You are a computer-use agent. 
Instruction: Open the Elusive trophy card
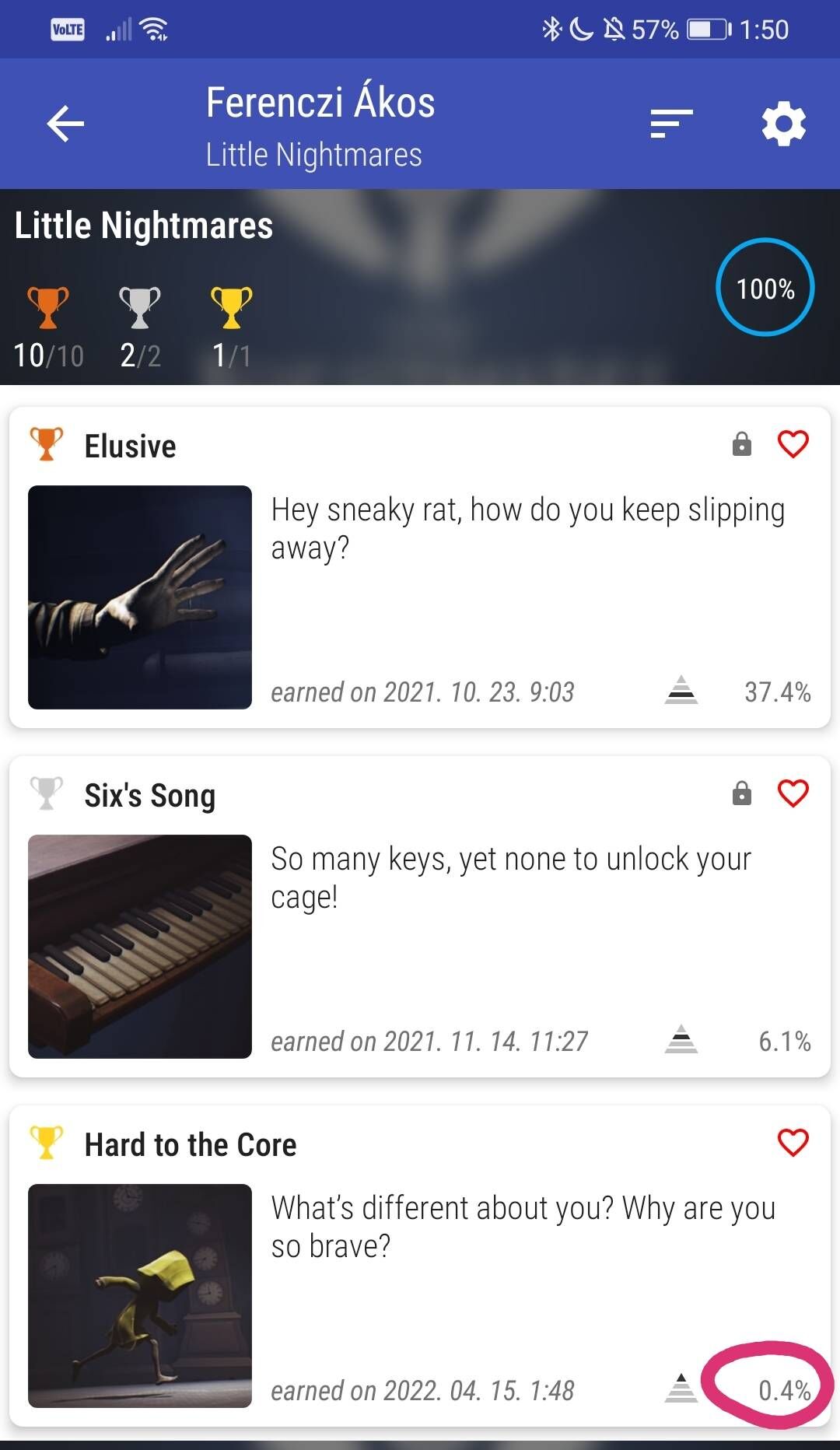coord(420,568)
